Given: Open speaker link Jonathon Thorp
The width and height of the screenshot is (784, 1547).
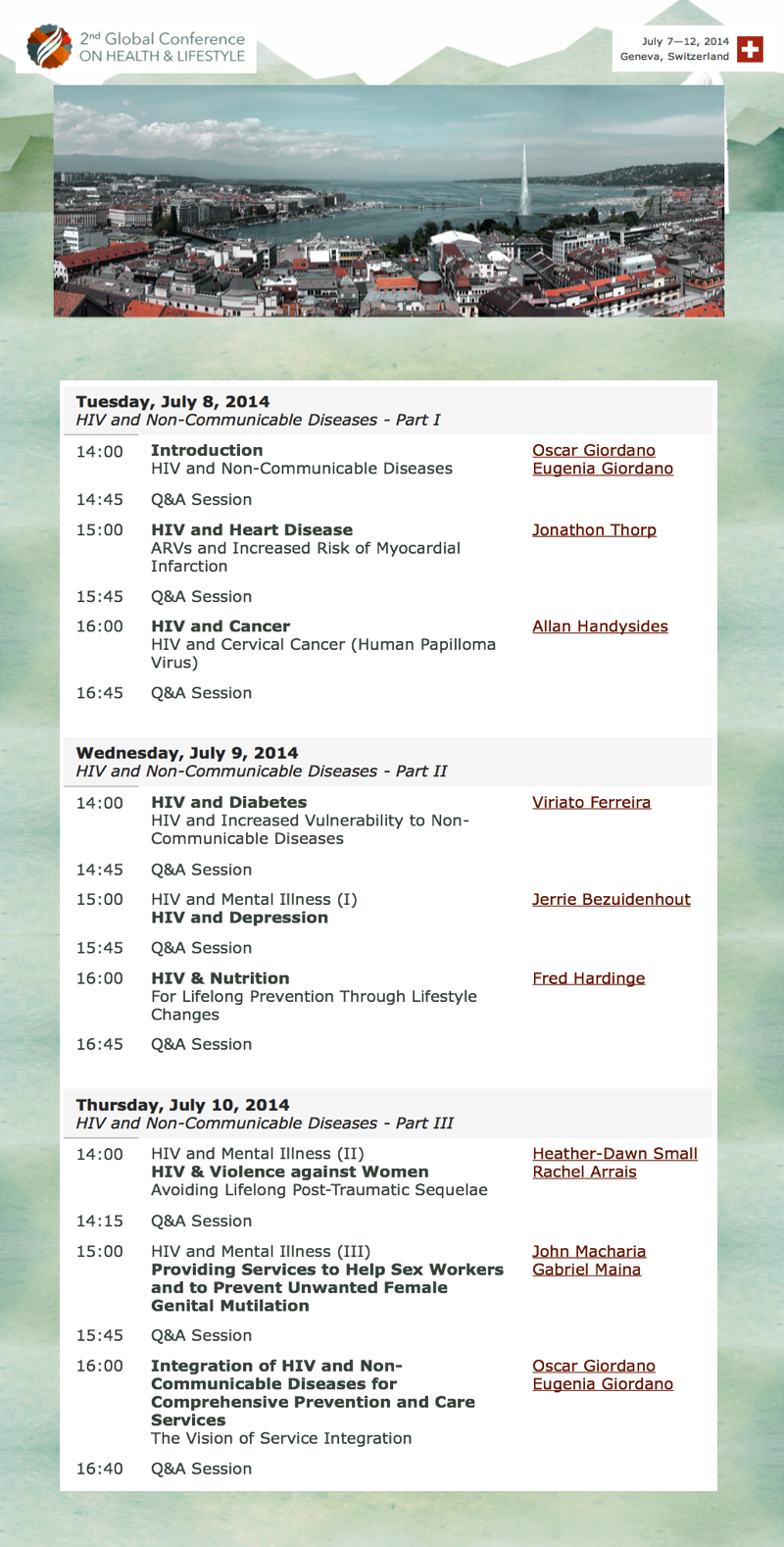Looking at the screenshot, I should click(594, 530).
